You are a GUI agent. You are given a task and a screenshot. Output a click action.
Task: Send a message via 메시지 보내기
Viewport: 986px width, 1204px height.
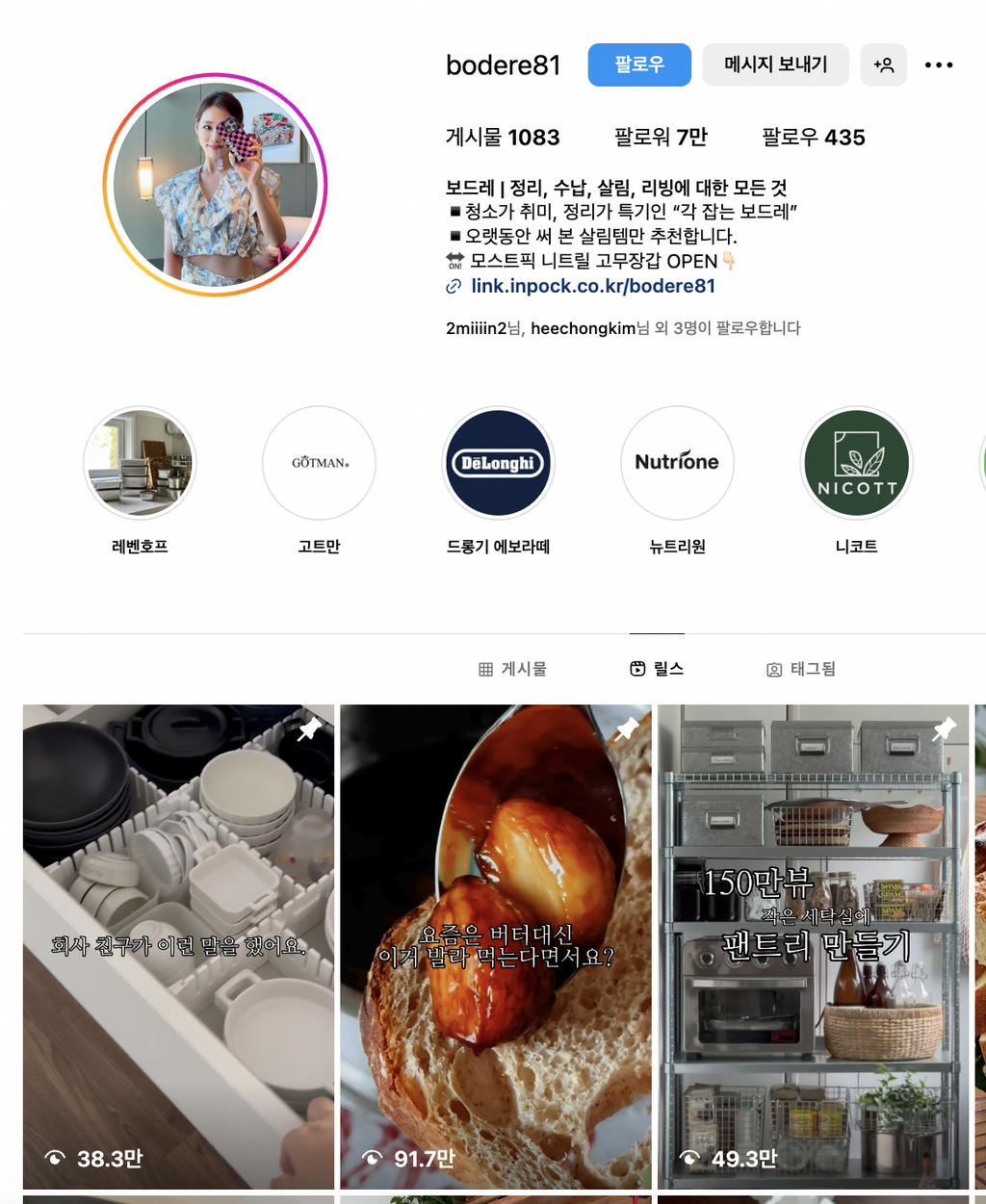tap(775, 65)
